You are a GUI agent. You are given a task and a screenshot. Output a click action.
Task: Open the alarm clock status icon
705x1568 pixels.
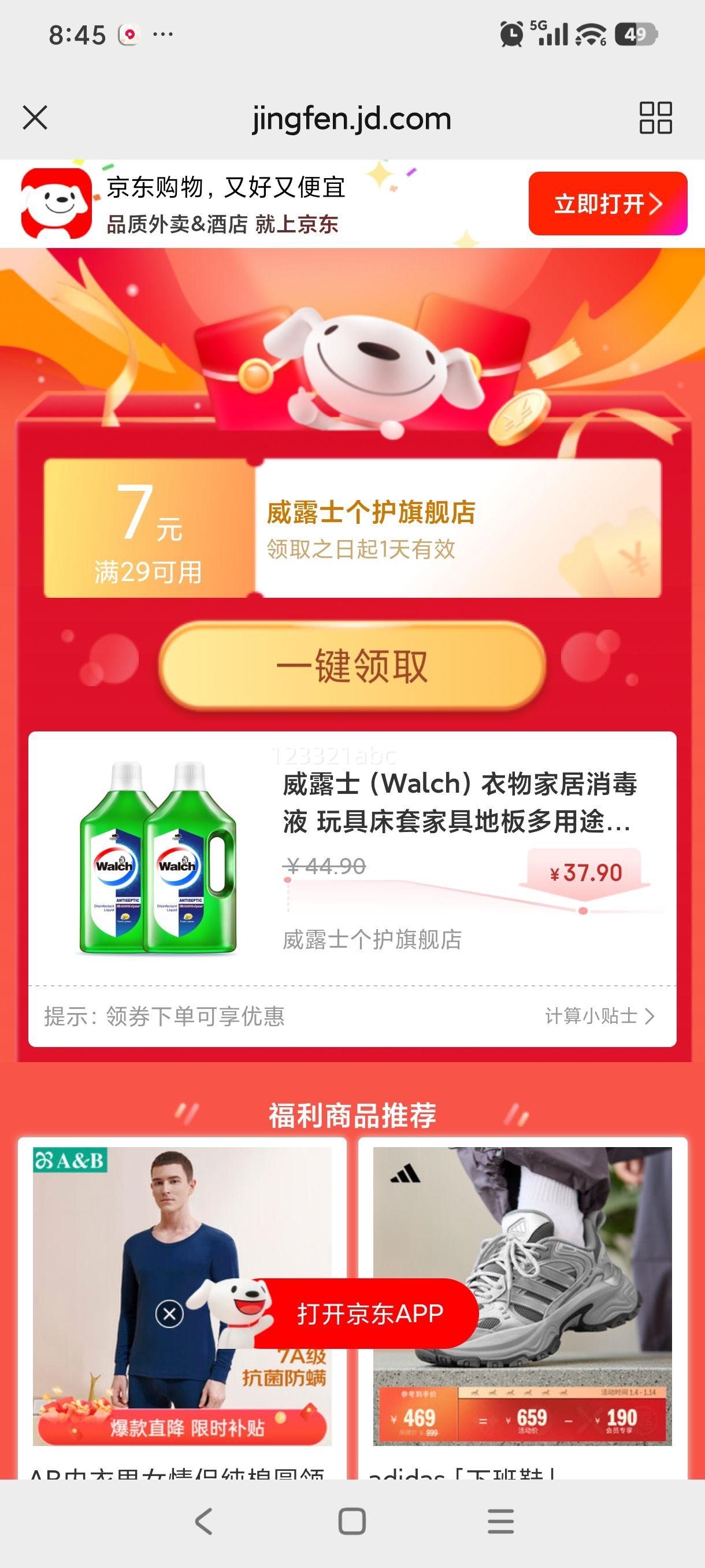(513, 32)
